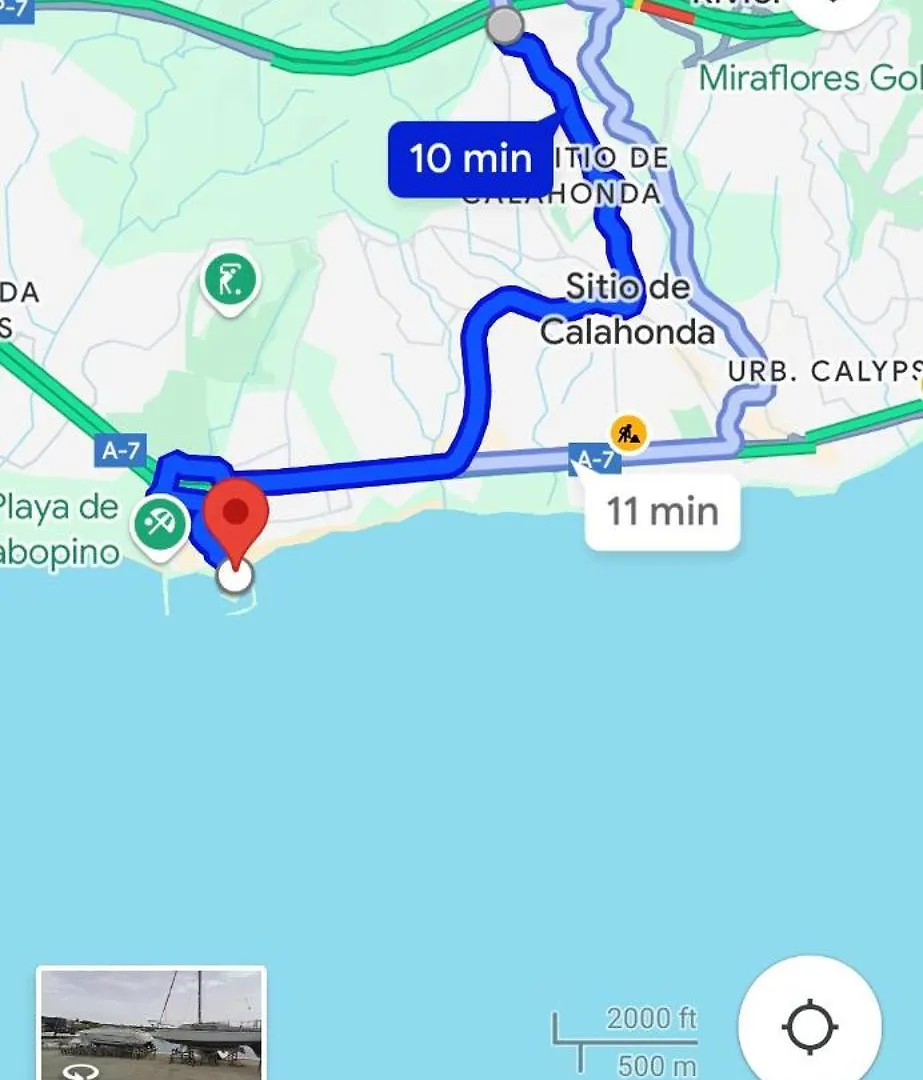Image resolution: width=923 pixels, height=1080 pixels.
Task: Tap the red destination pin
Action: coord(236,516)
